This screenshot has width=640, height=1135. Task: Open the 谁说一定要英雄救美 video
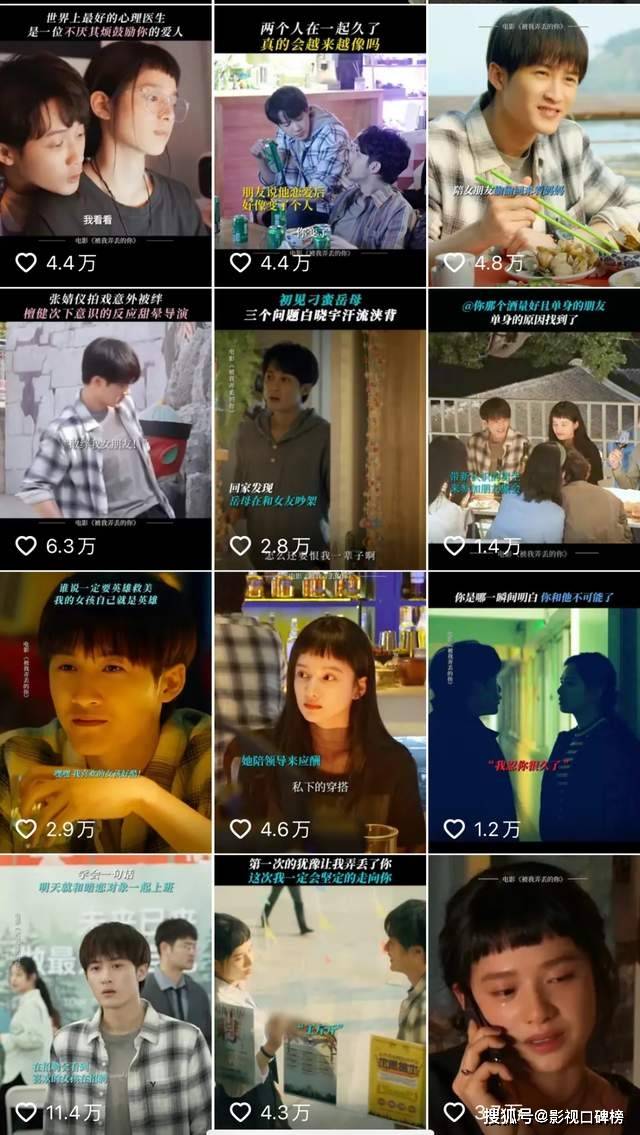[105, 710]
